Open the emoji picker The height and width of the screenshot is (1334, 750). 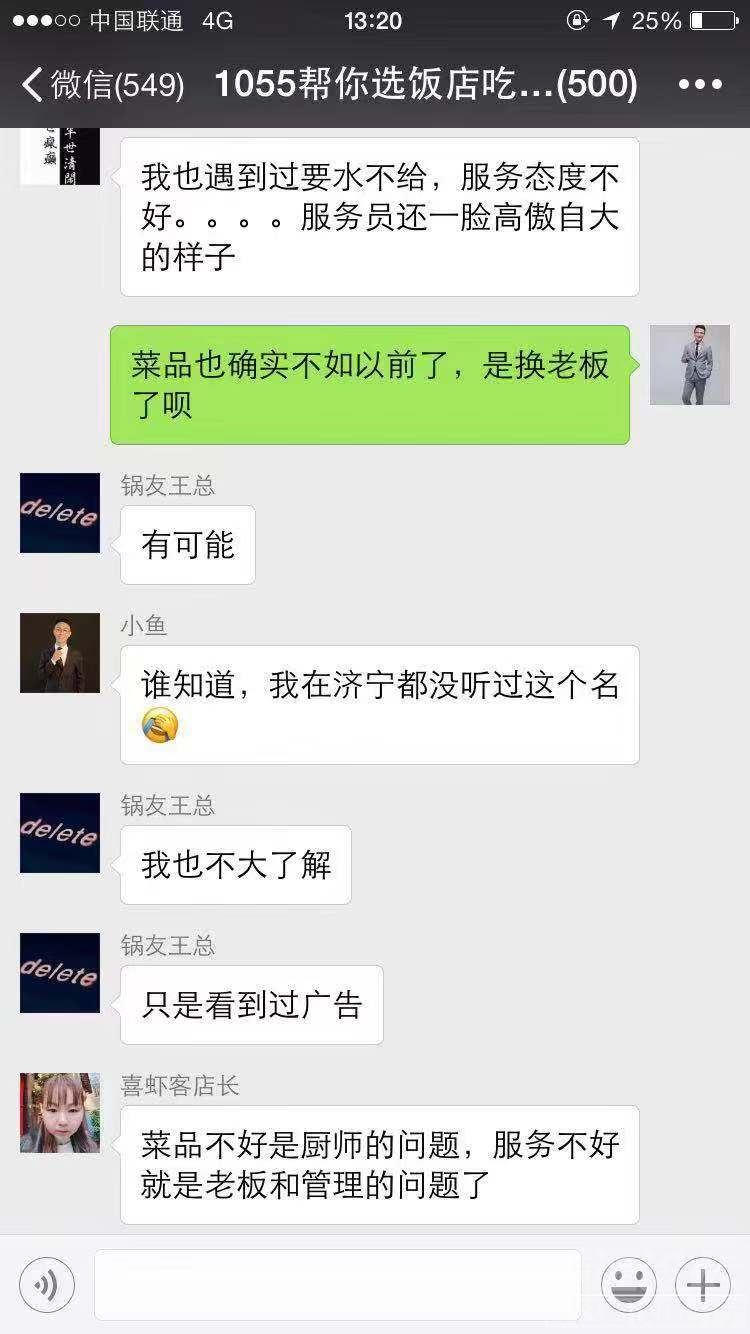628,1285
